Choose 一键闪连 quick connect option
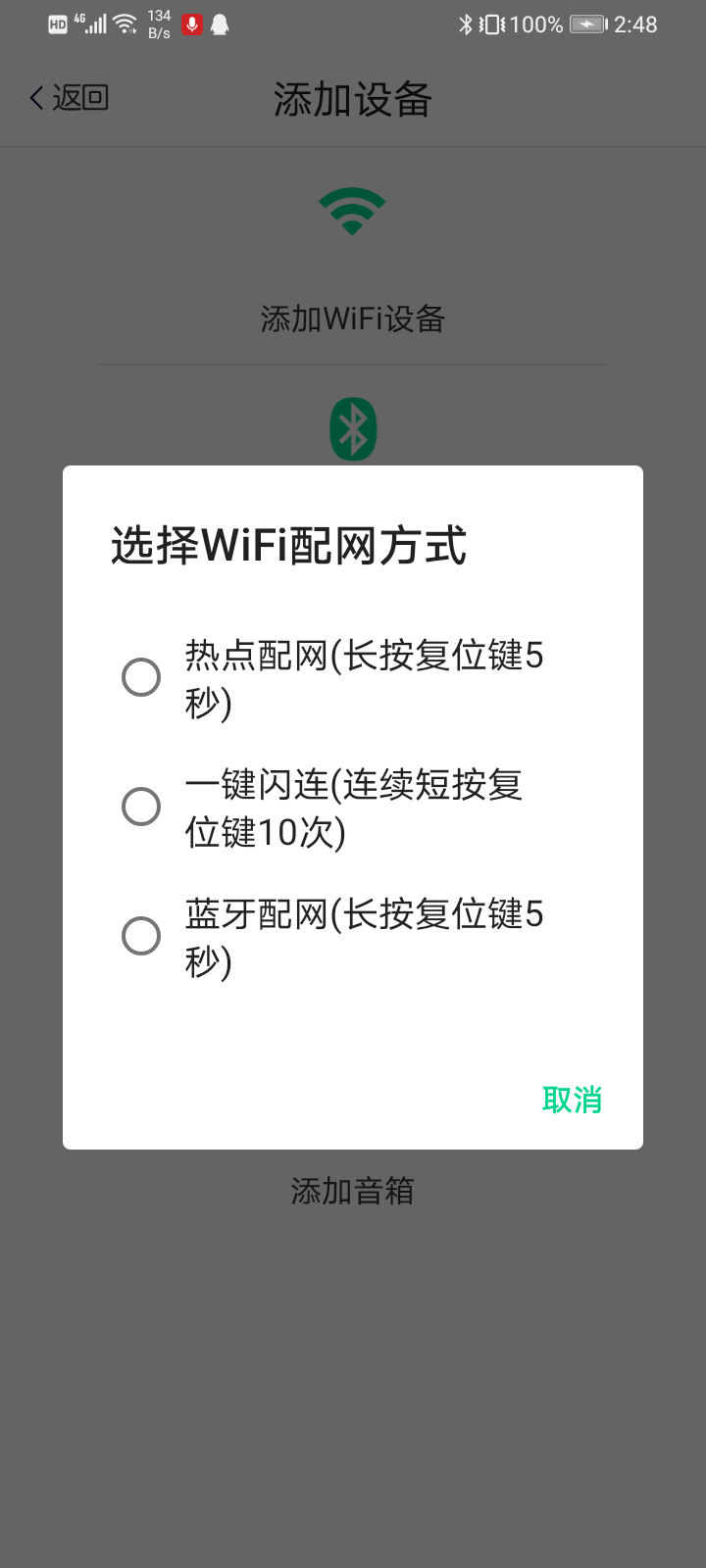The width and height of the screenshot is (706, 1568). pos(141,807)
